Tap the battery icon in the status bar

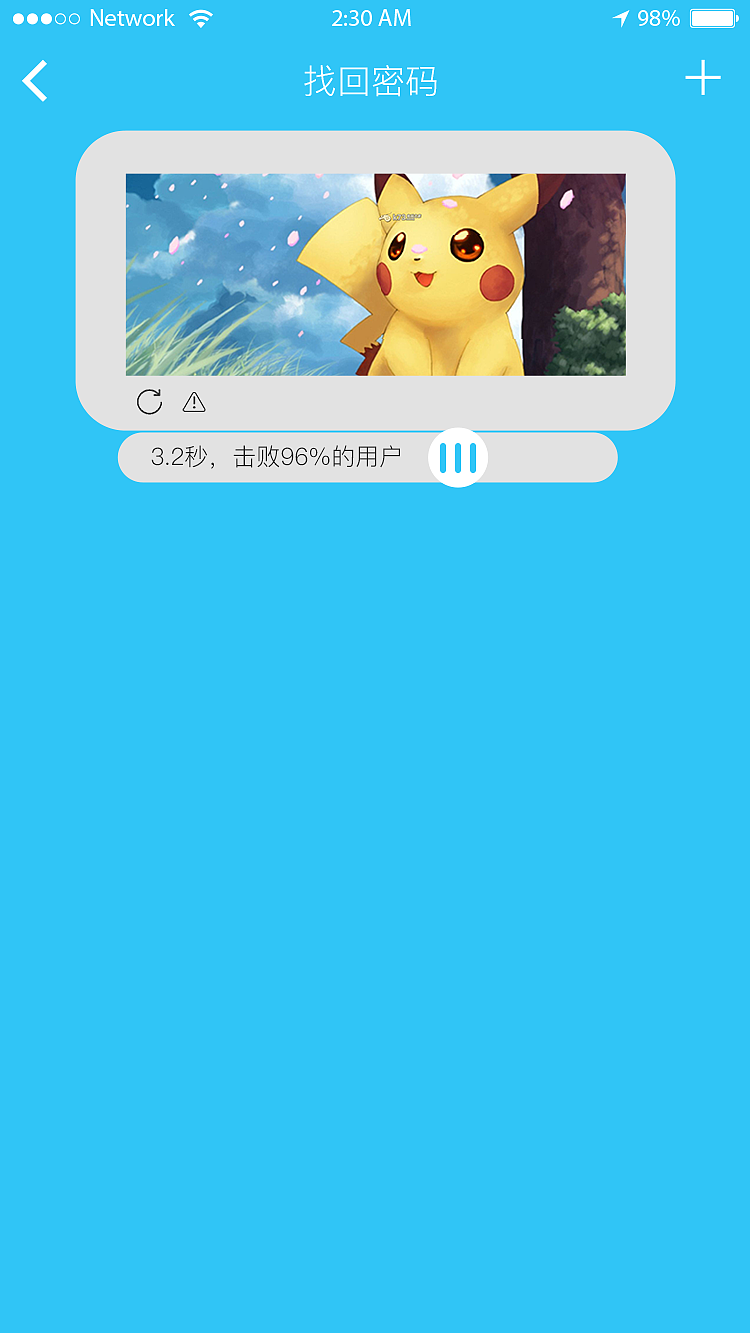tap(712, 17)
